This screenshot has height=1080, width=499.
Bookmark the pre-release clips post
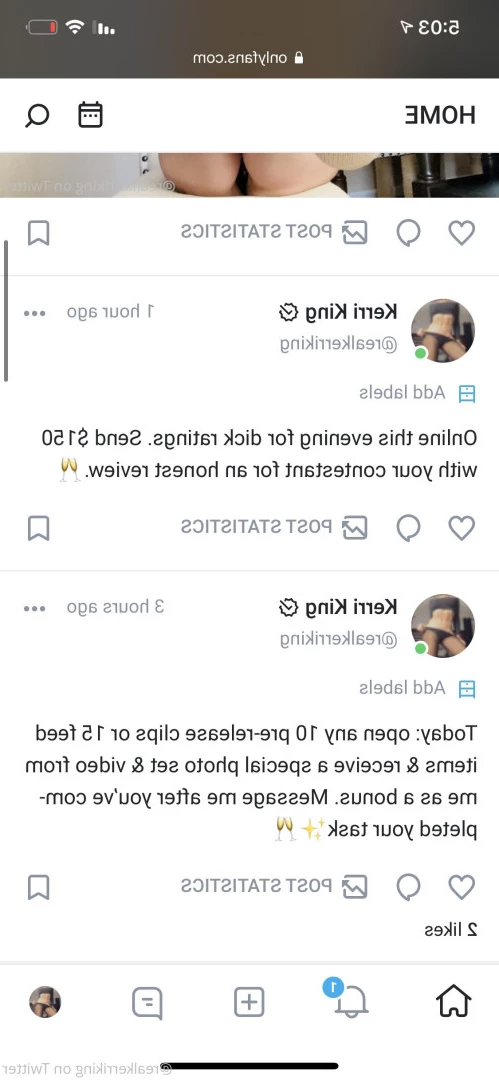click(x=39, y=887)
